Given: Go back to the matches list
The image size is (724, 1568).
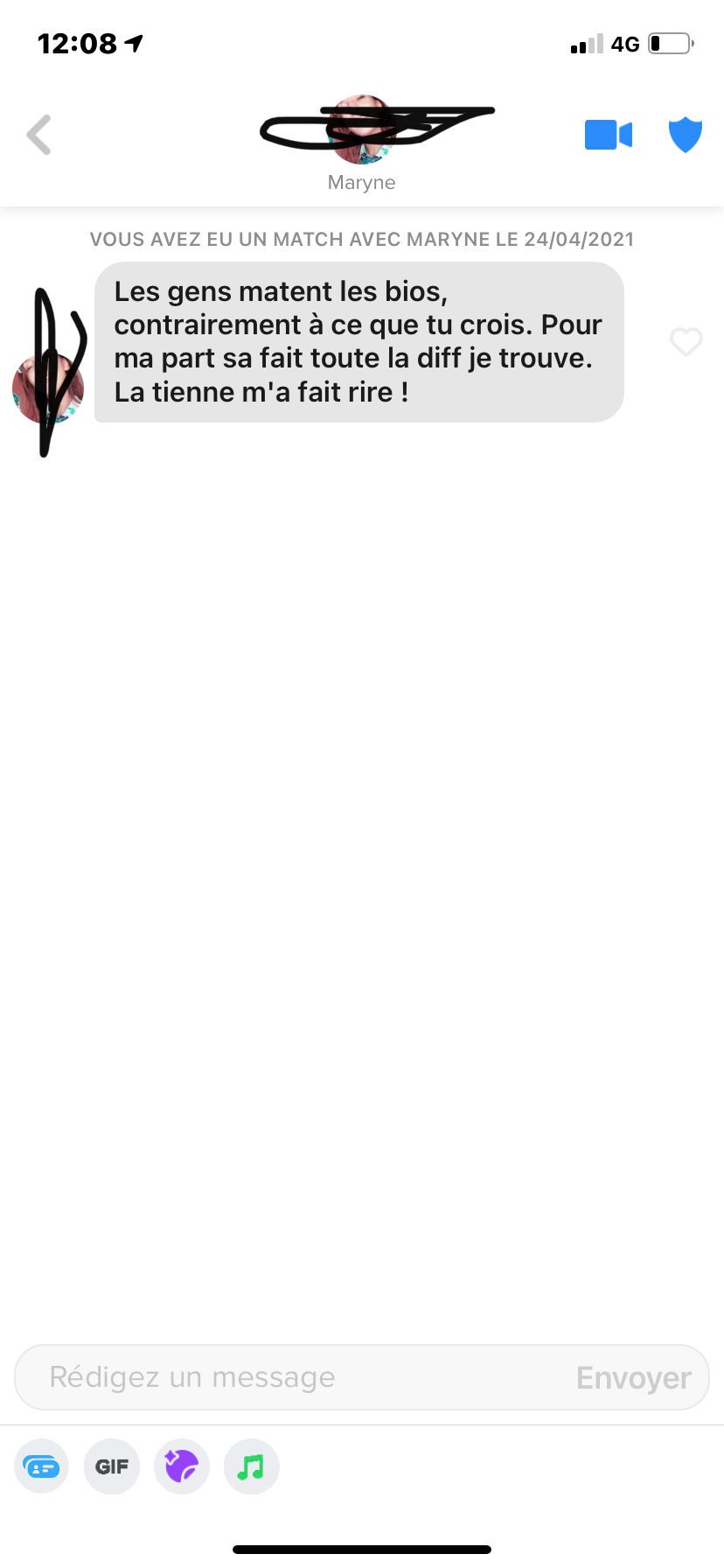Looking at the screenshot, I should coord(39,135).
